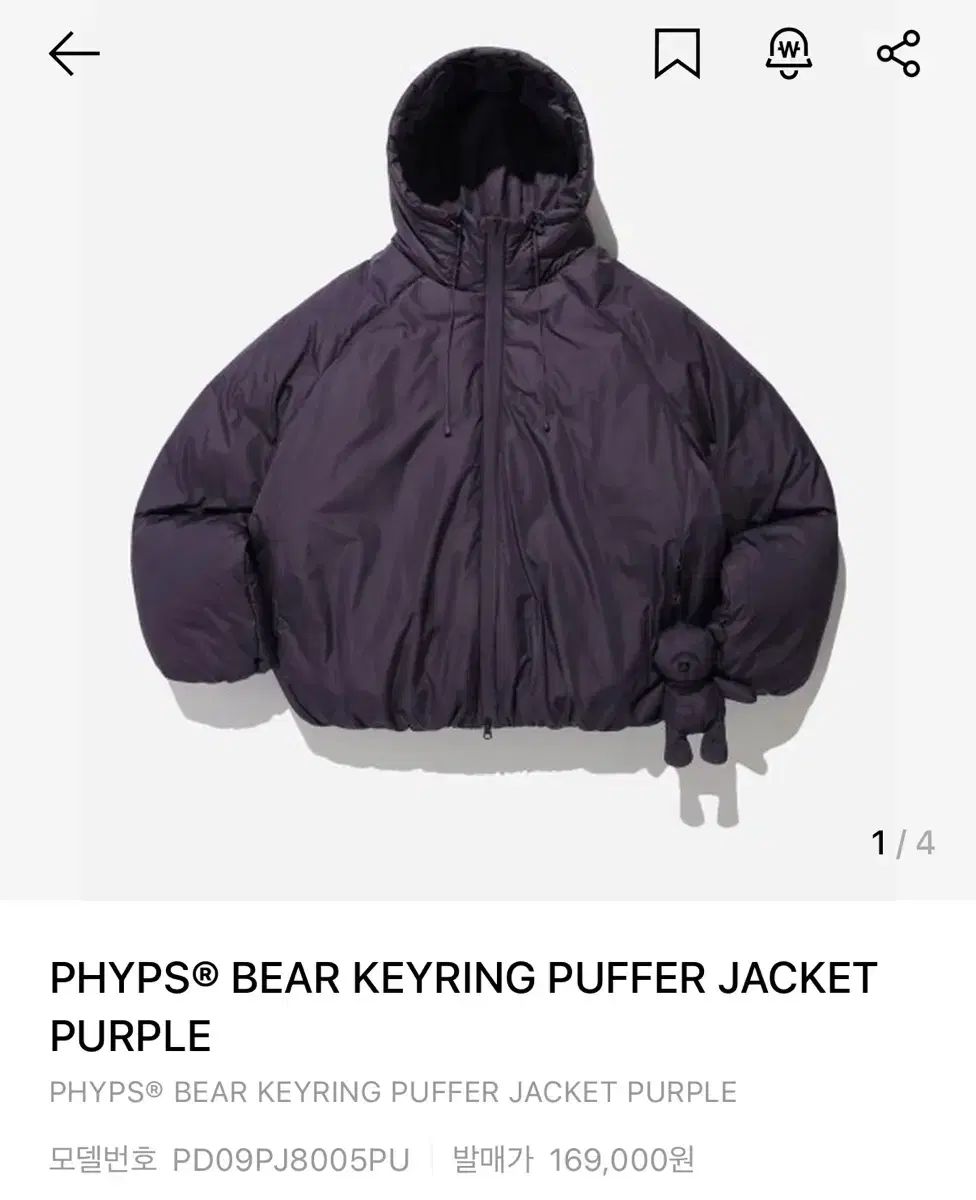Share this product
This screenshot has width=976, height=1200.
[897, 54]
